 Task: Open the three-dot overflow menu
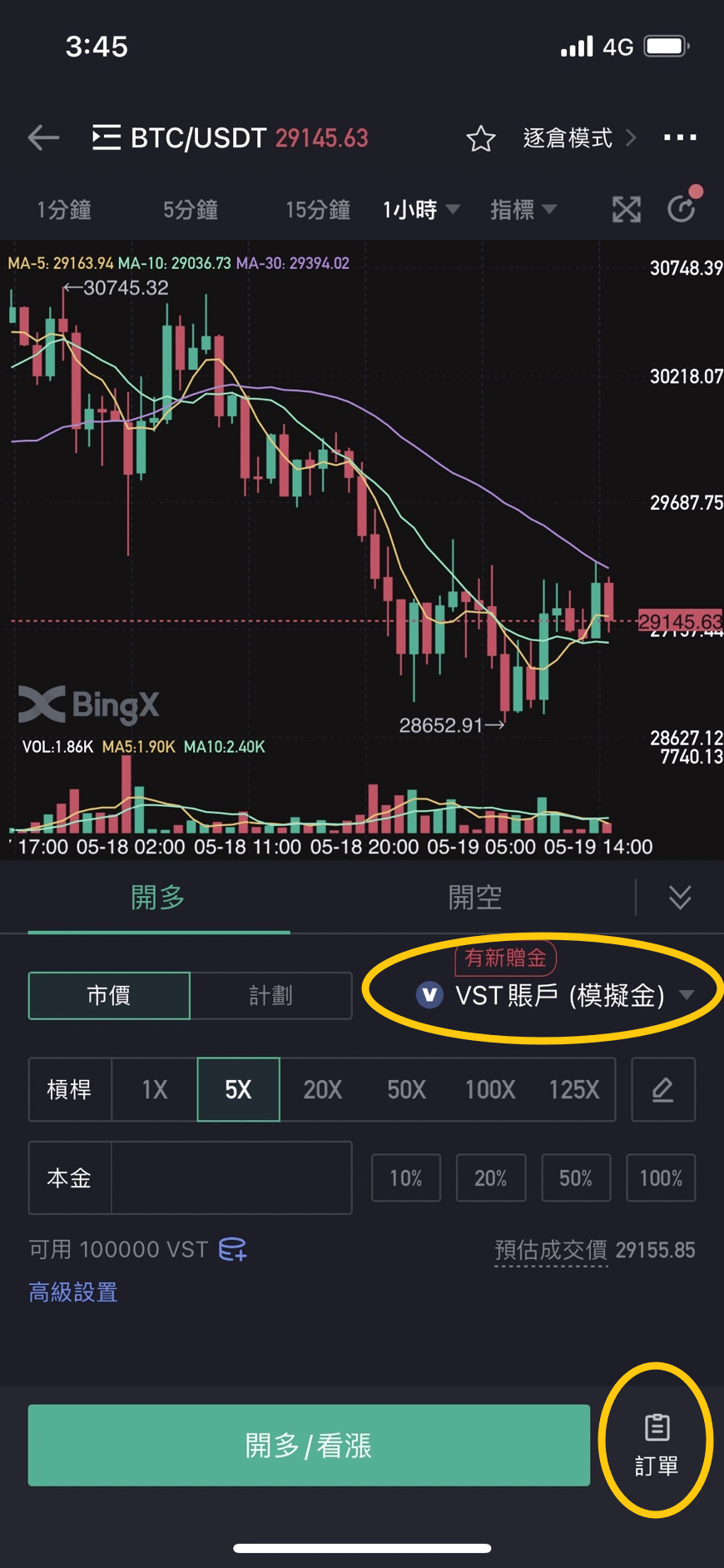pyautogui.click(x=680, y=137)
